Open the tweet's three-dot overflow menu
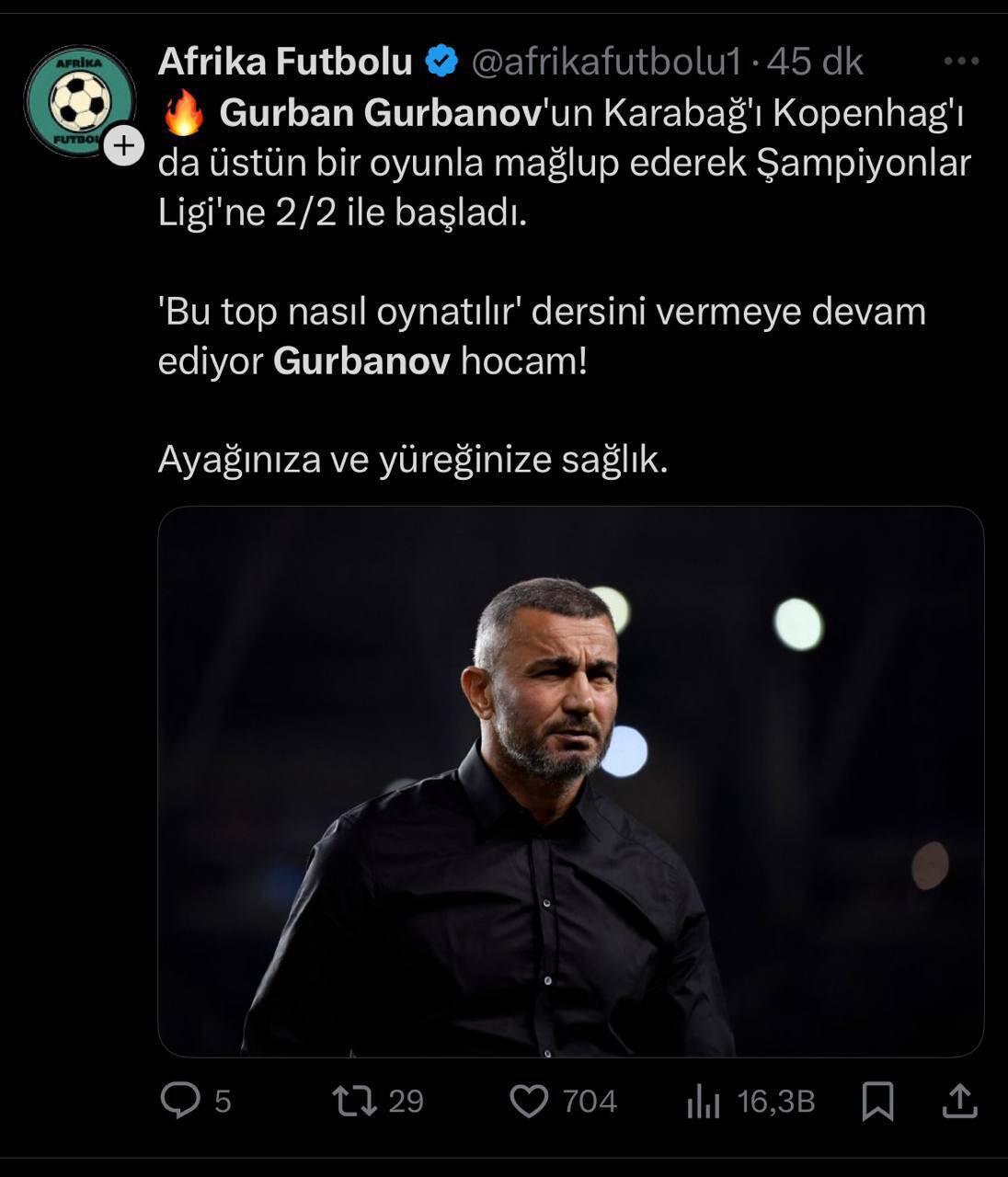Image resolution: width=1008 pixels, height=1177 pixels. 961,62
